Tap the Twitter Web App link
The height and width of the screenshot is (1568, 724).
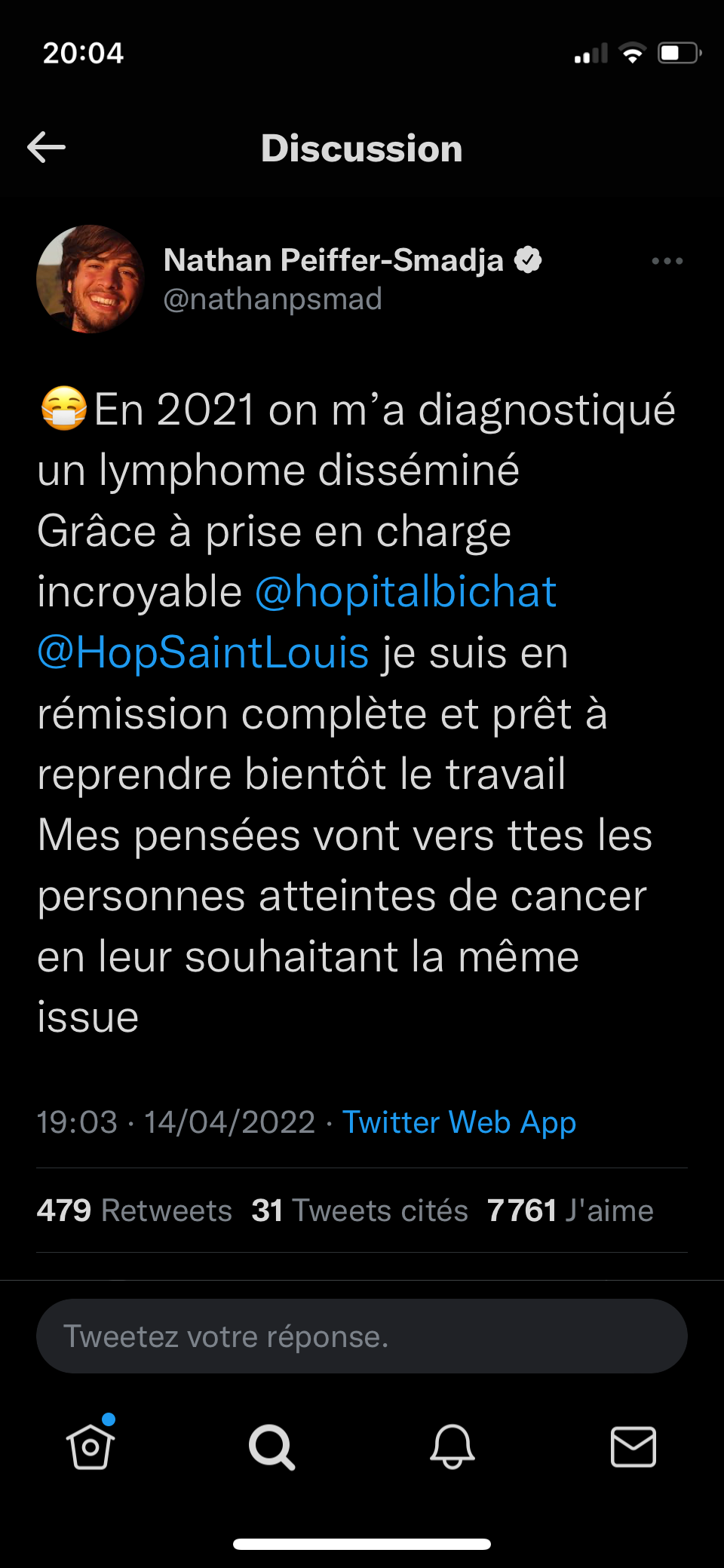tap(459, 1122)
